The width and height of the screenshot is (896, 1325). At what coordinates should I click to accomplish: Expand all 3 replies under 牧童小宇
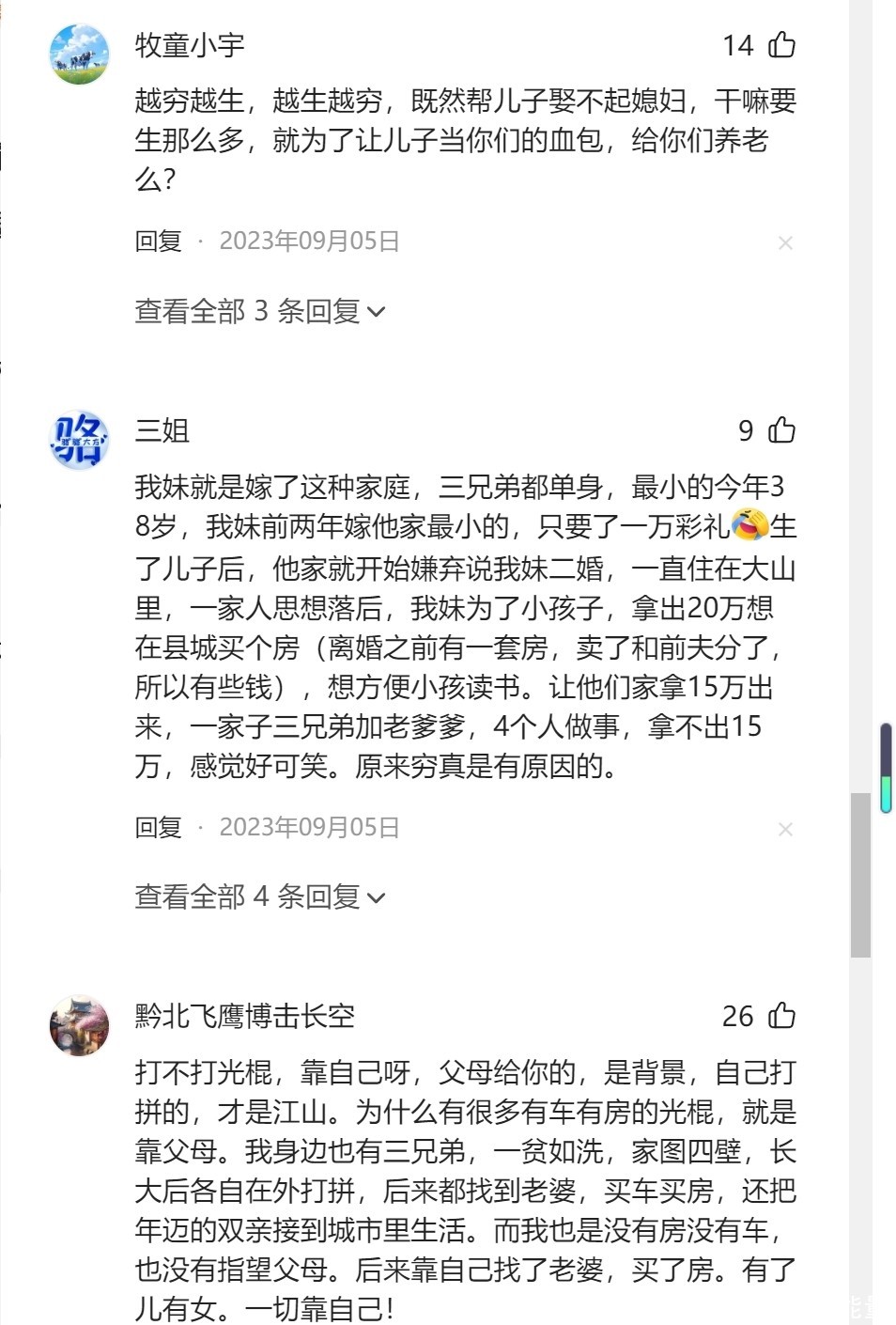[x=259, y=311]
